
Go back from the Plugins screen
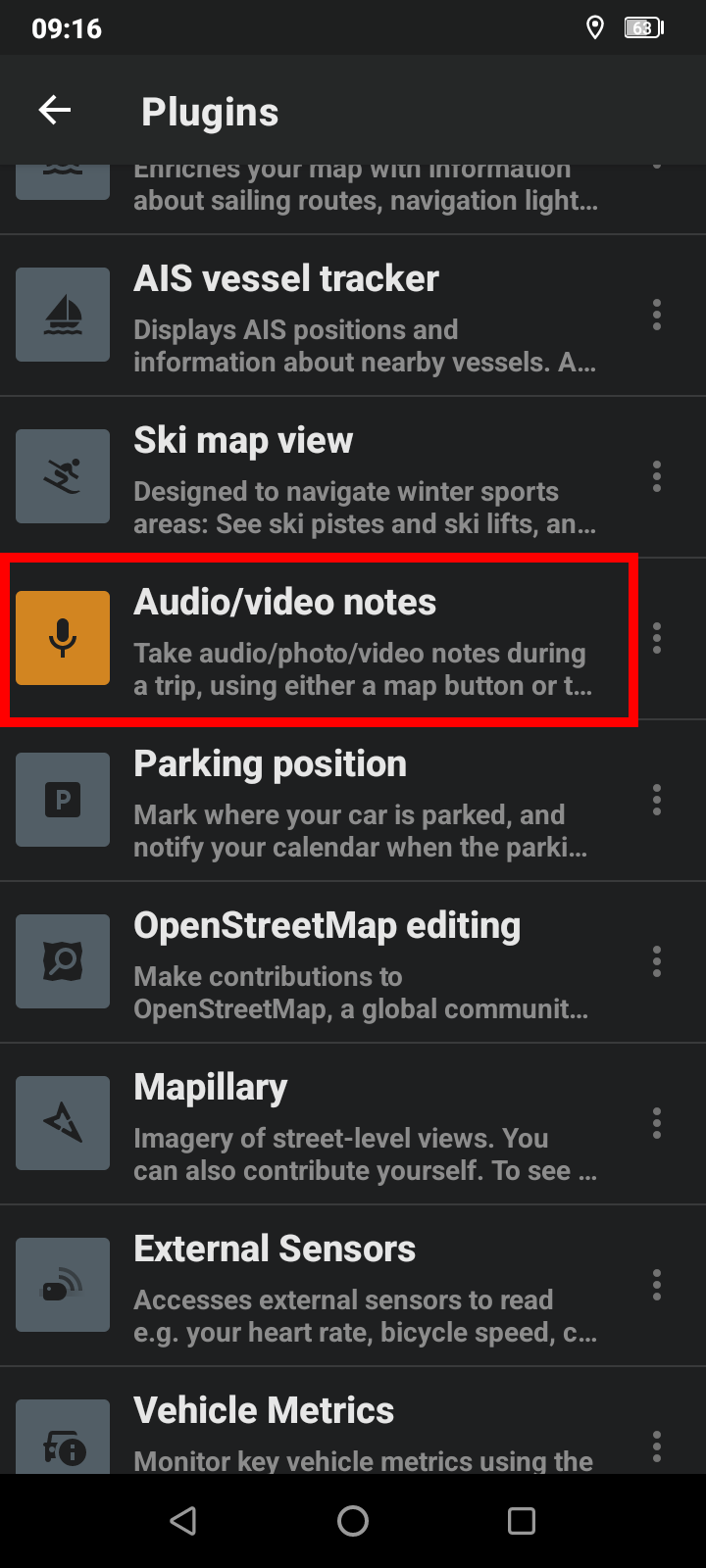(55, 111)
